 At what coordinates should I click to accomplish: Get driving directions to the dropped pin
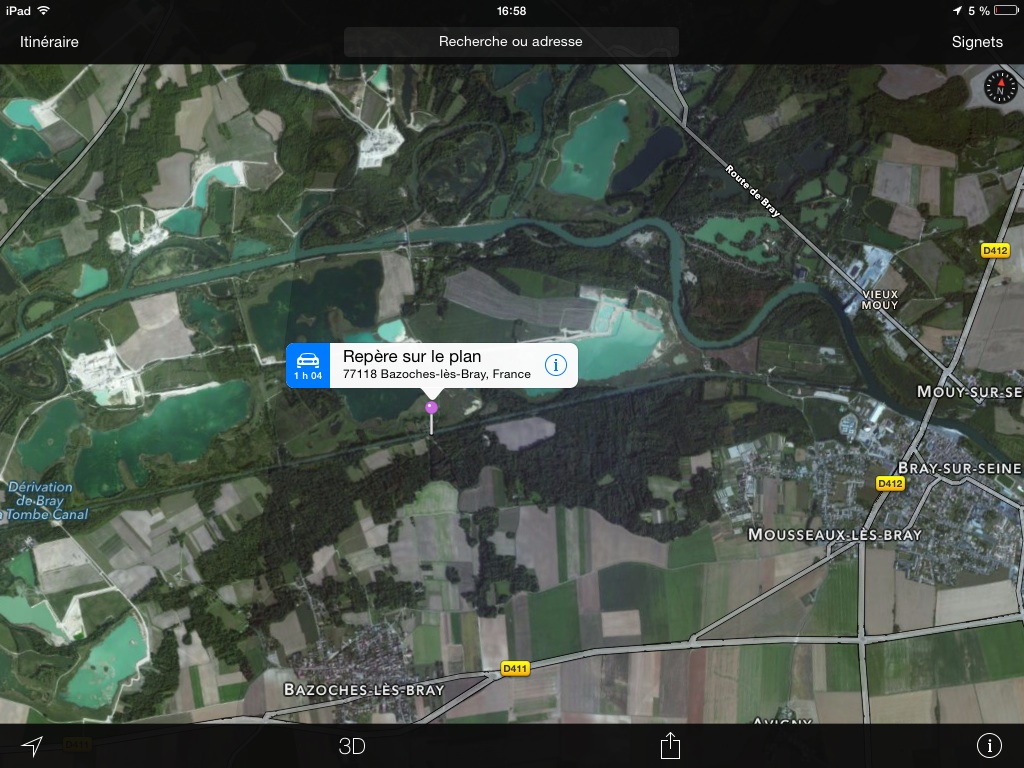308,366
